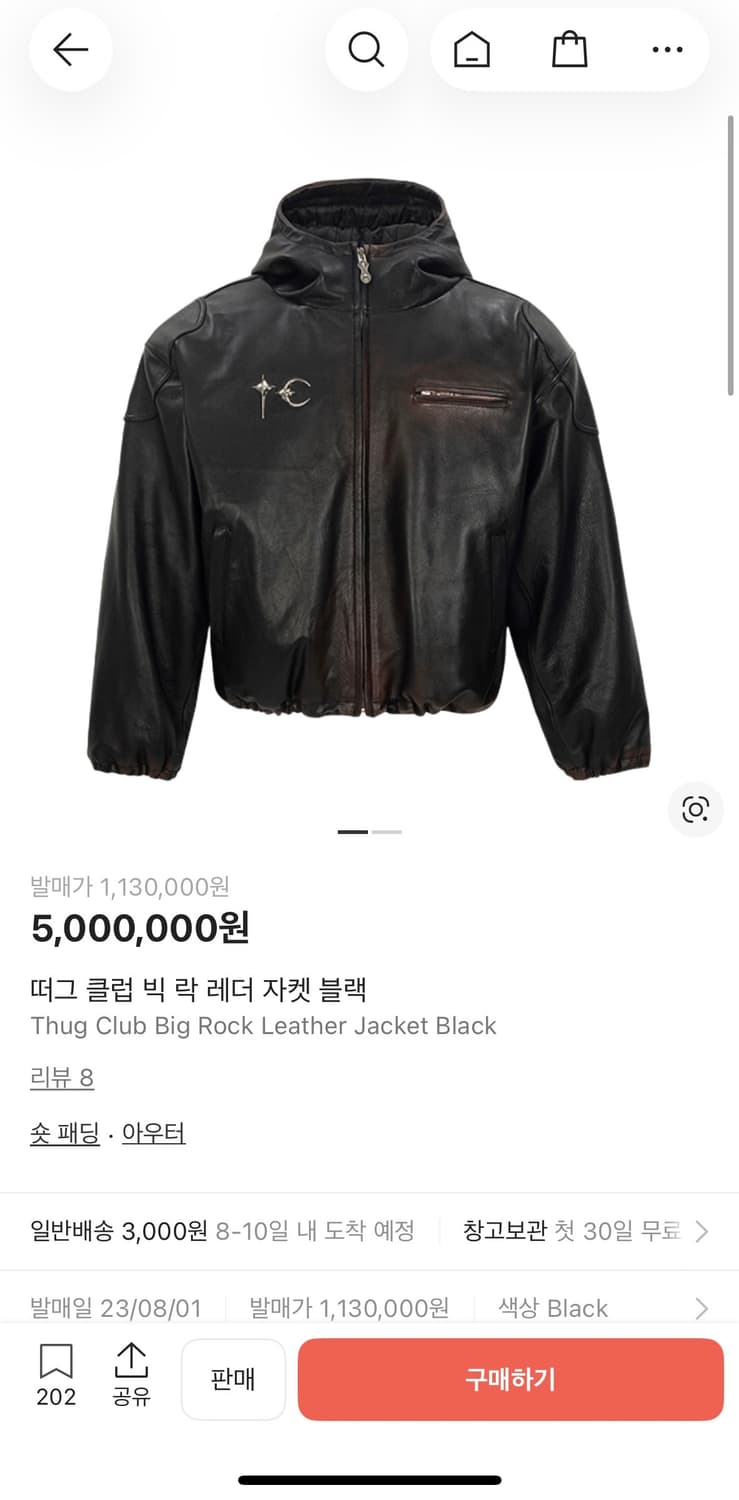
Task: Open the more options ellipsis icon
Action: tap(665, 50)
